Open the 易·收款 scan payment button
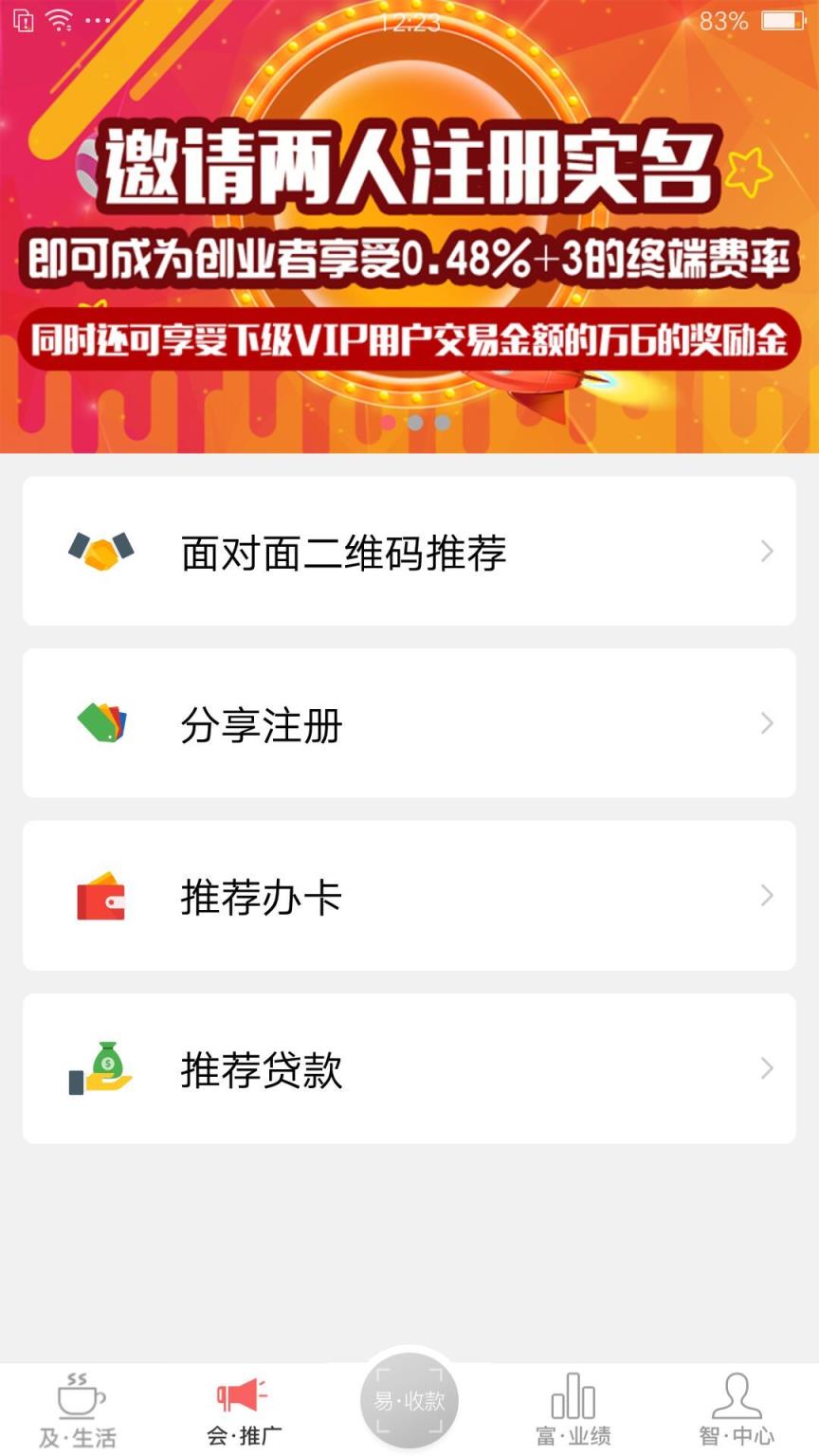The height and width of the screenshot is (1456, 819). point(409,1398)
